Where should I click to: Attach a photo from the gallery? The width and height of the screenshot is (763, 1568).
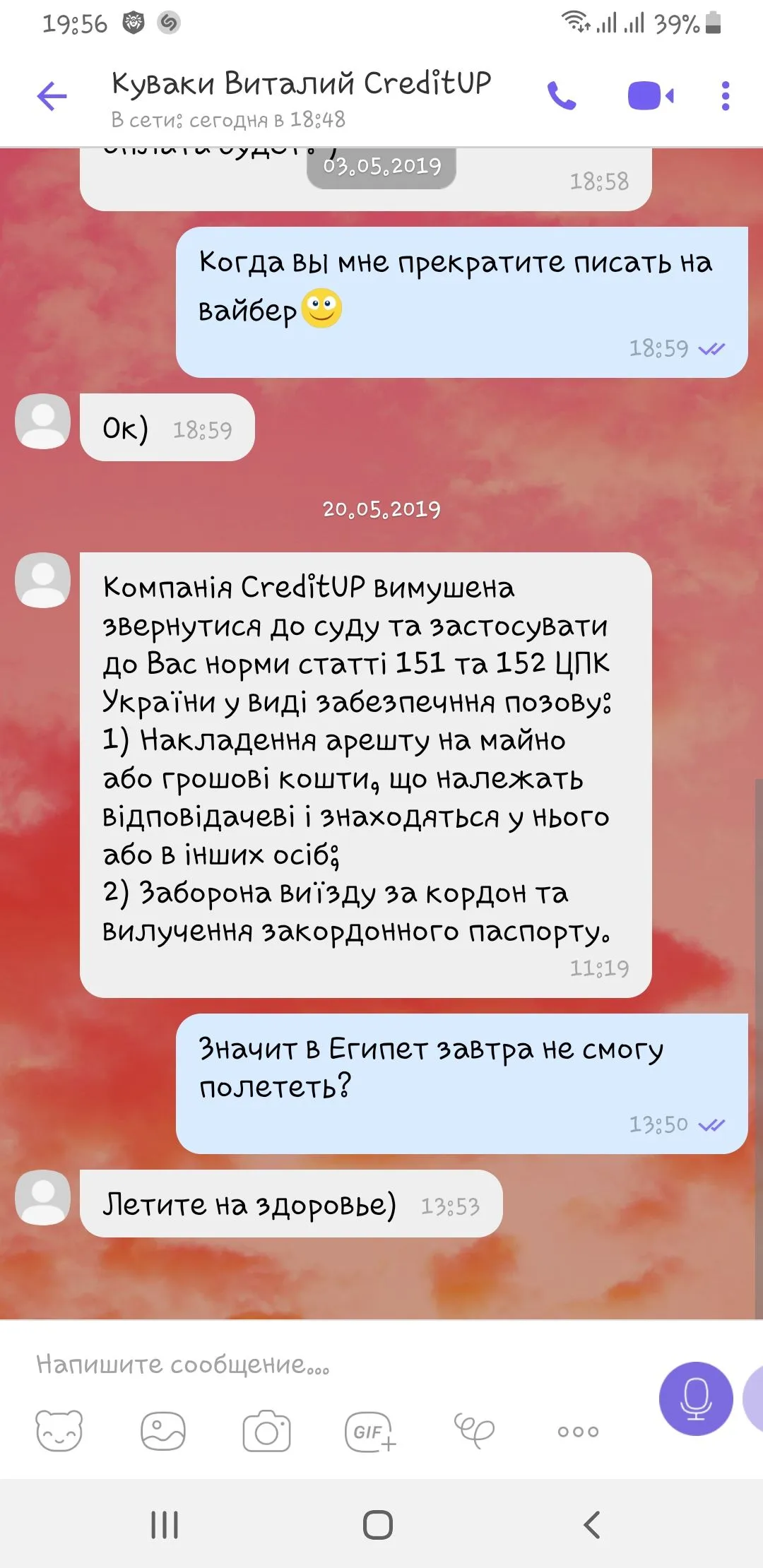coord(163,1431)
